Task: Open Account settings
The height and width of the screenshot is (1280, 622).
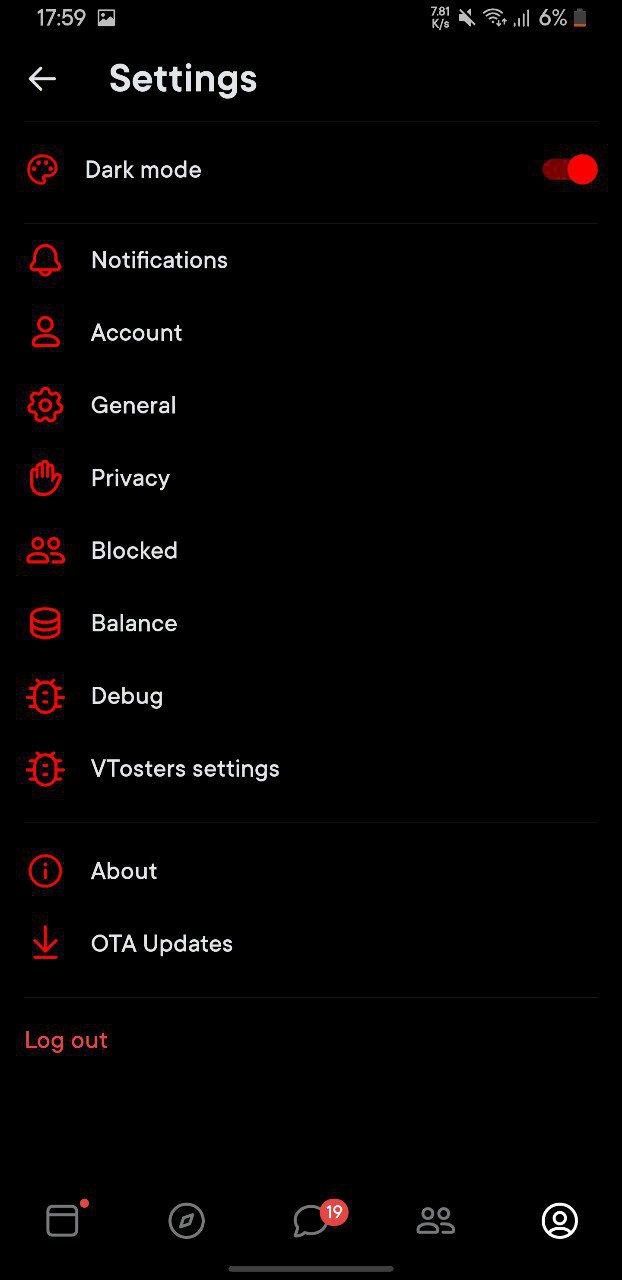Action: 311,333
